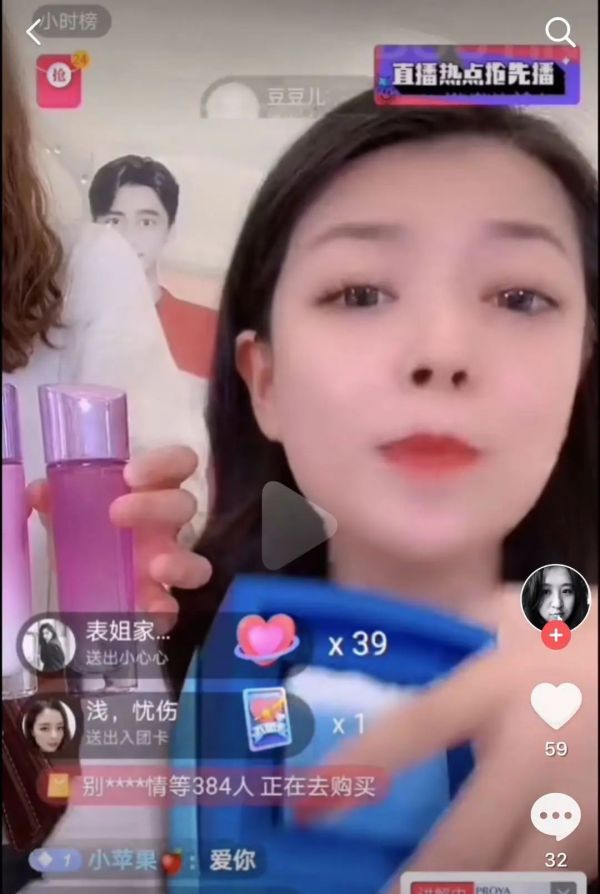
Task: Open the creator's profile avatar
Action: (x=555, y=596)
